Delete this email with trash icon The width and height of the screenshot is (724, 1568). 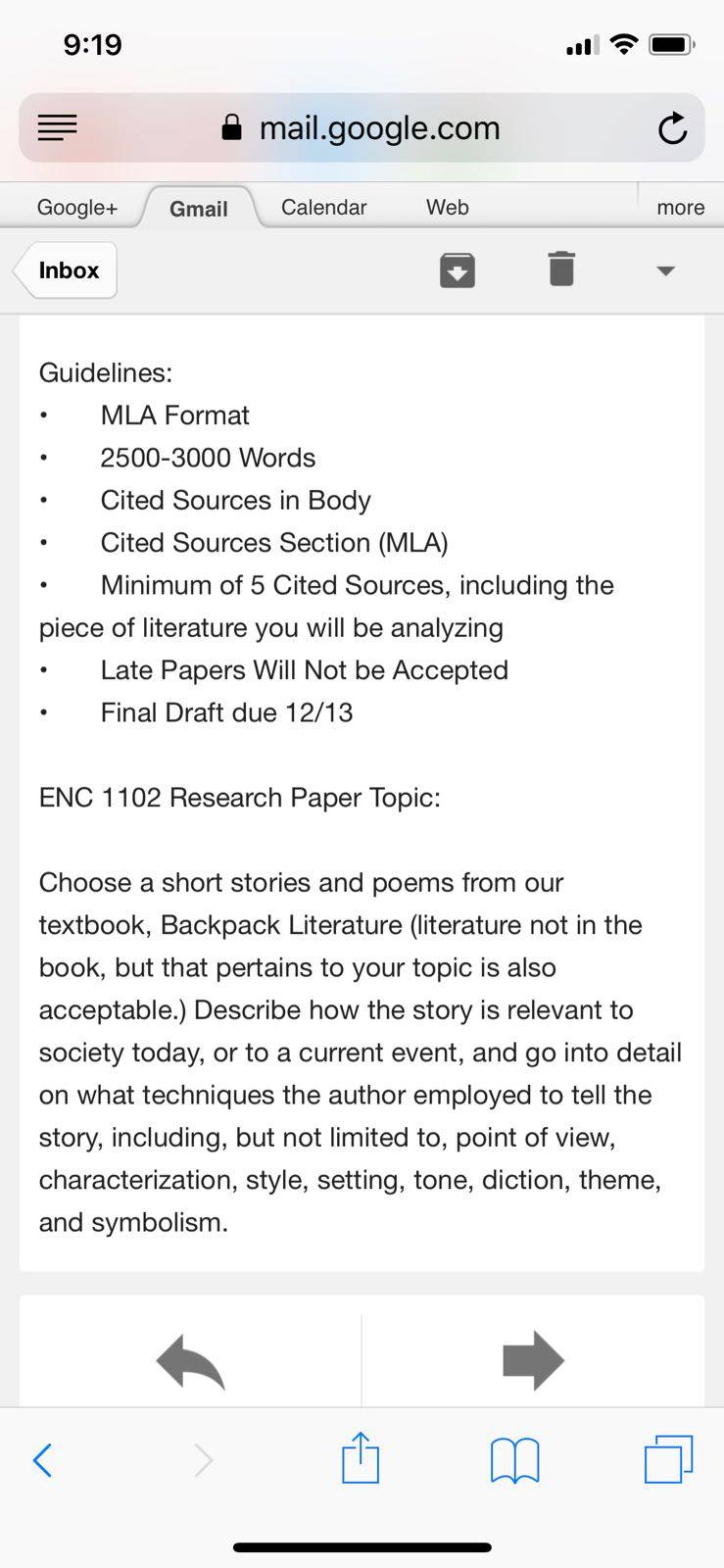[561, 269]
